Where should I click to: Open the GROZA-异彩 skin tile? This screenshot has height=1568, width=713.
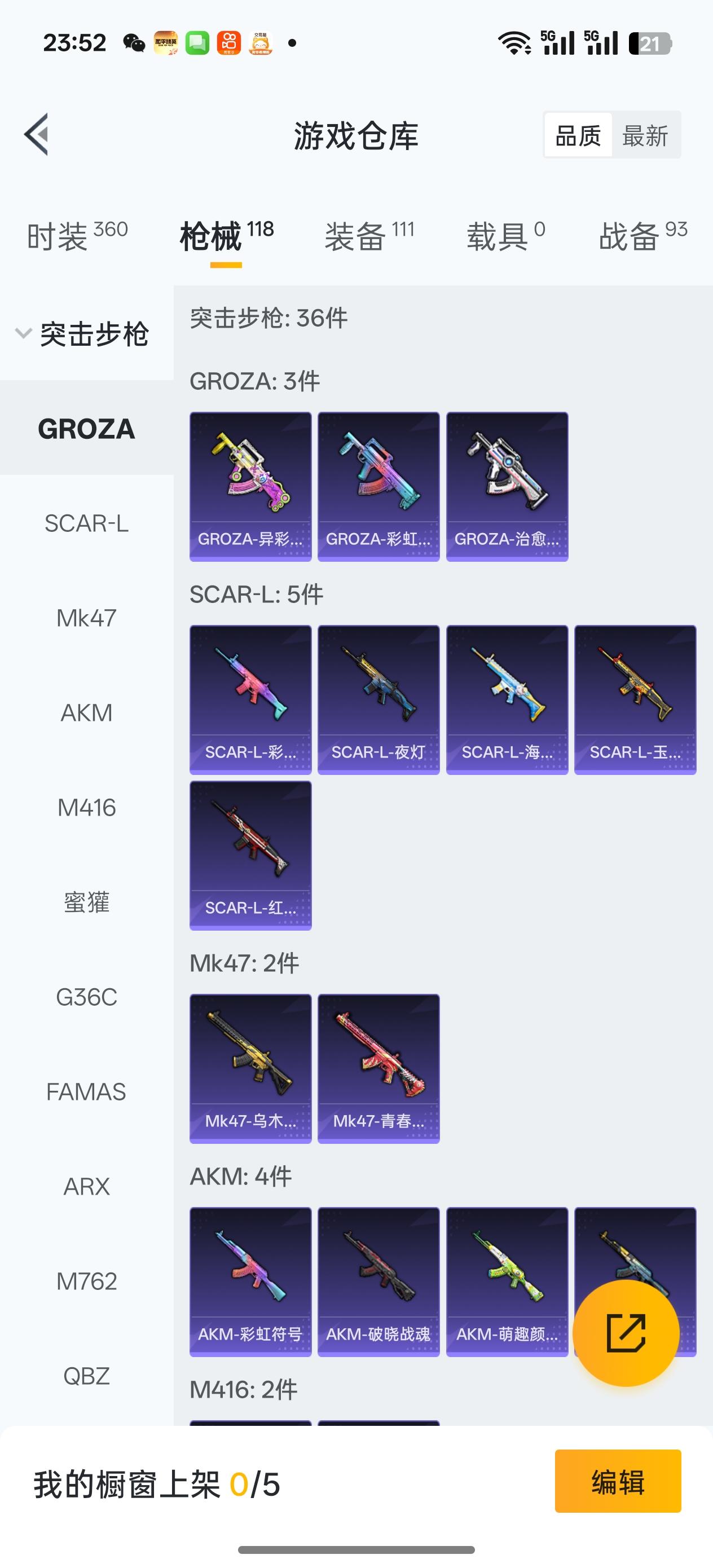[250, 486]
